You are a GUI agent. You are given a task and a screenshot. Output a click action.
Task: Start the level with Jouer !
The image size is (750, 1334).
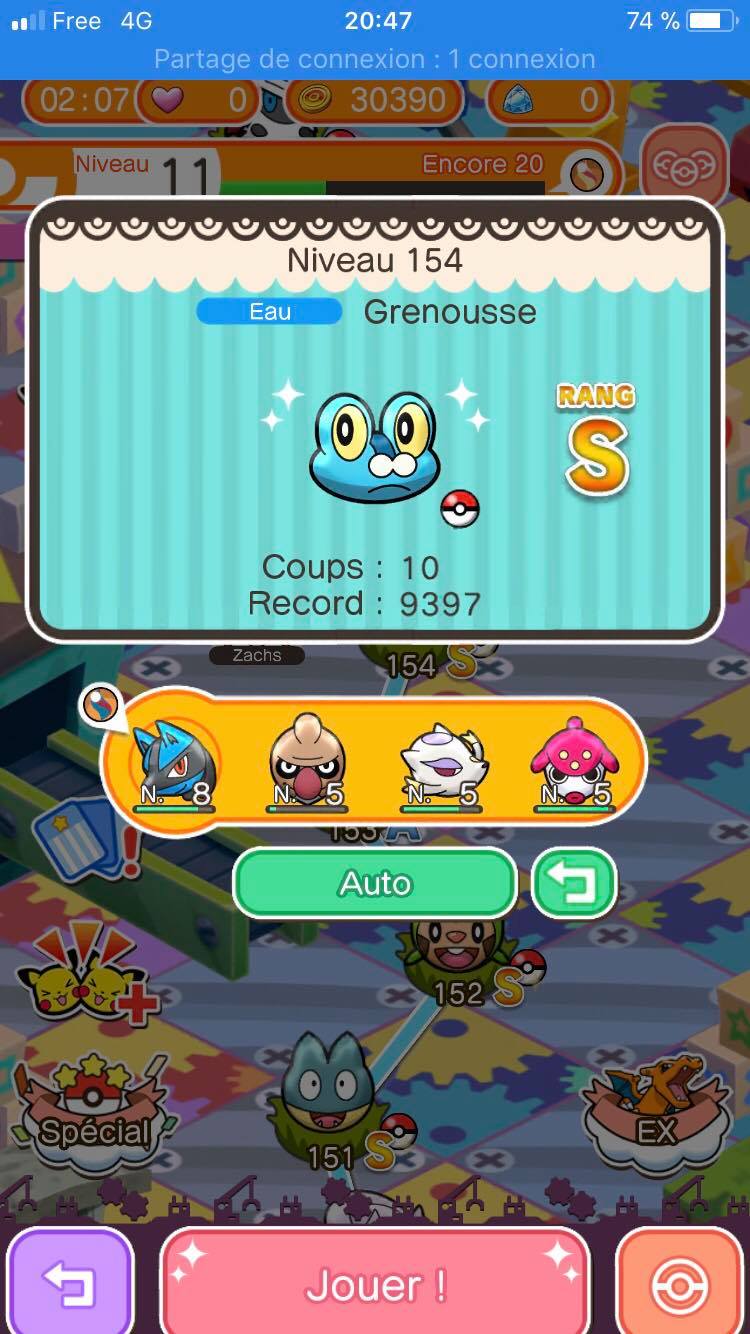click(x=375, y=1285)
